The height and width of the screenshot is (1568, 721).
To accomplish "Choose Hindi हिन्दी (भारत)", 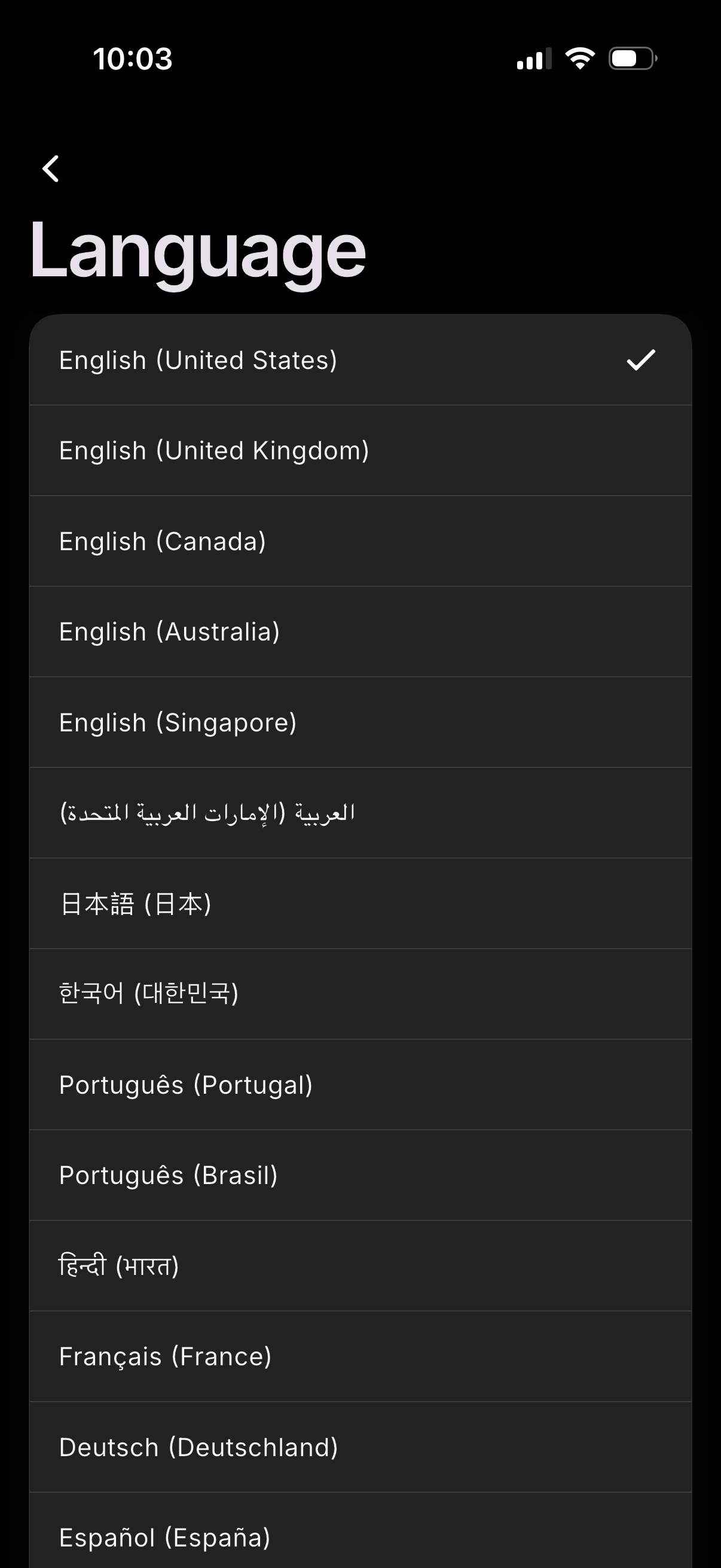I will tap(359, 1266).
